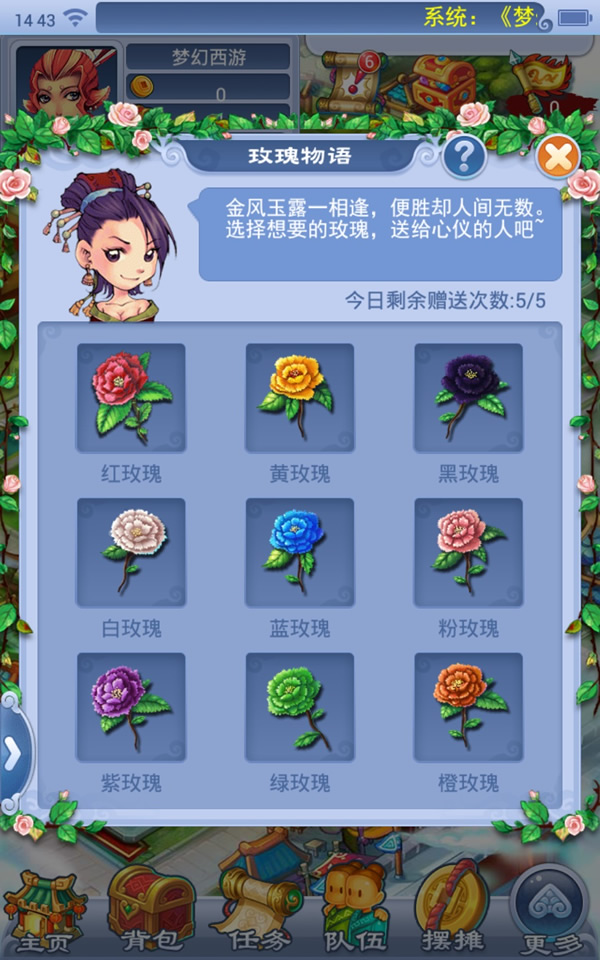Screen dimensions: 600x960
Task: Select the 白玫瑰 white rose
Action: (x=131, y=553)
